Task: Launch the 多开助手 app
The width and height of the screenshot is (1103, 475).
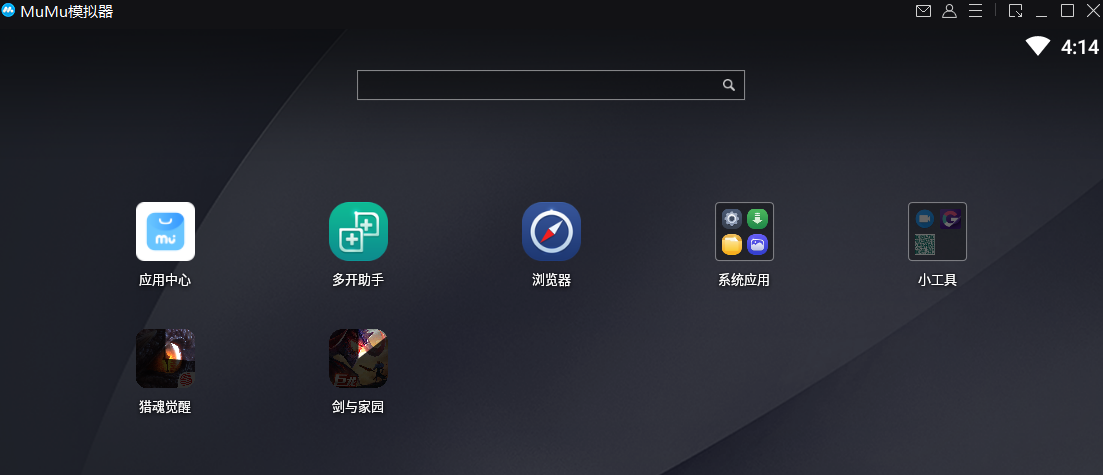Action: click(358, 232)
